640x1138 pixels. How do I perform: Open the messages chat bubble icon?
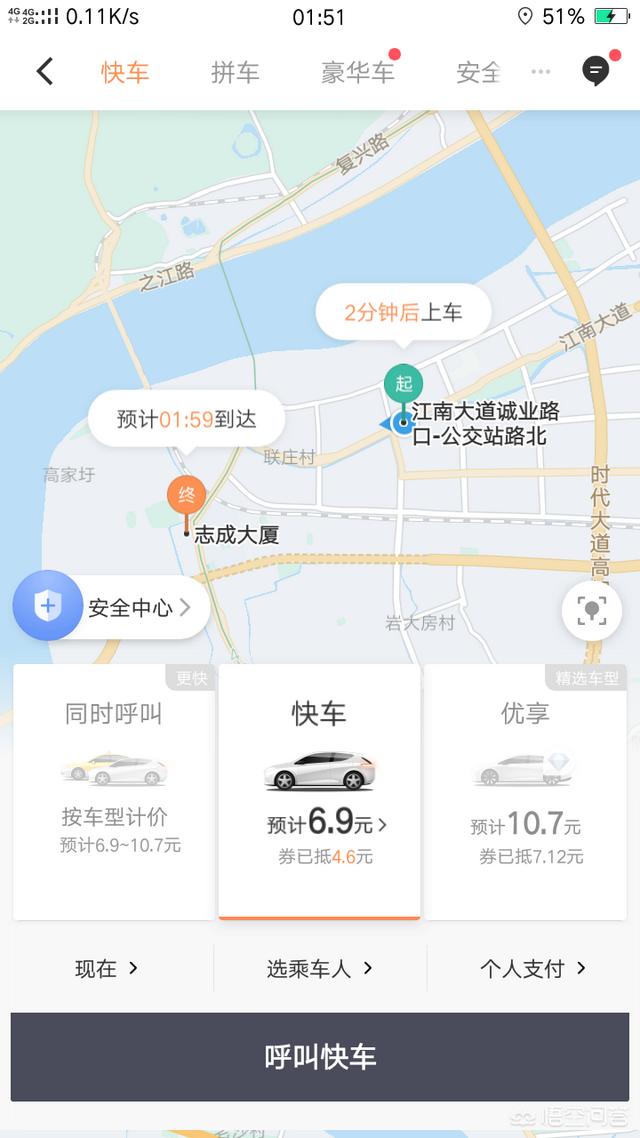click(x=596, y=71)
